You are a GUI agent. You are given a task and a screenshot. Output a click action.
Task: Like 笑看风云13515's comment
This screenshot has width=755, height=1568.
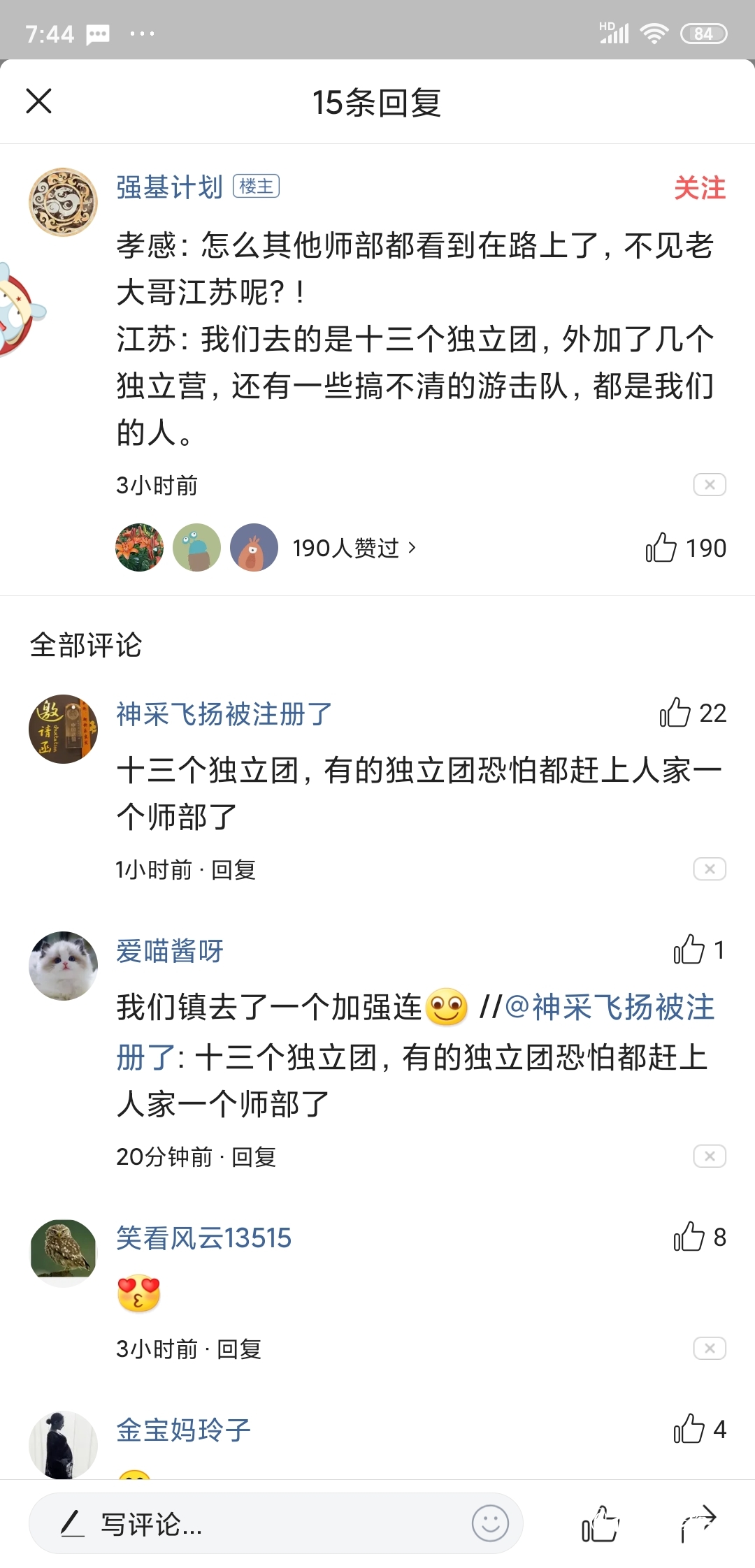click(689, 1237)
